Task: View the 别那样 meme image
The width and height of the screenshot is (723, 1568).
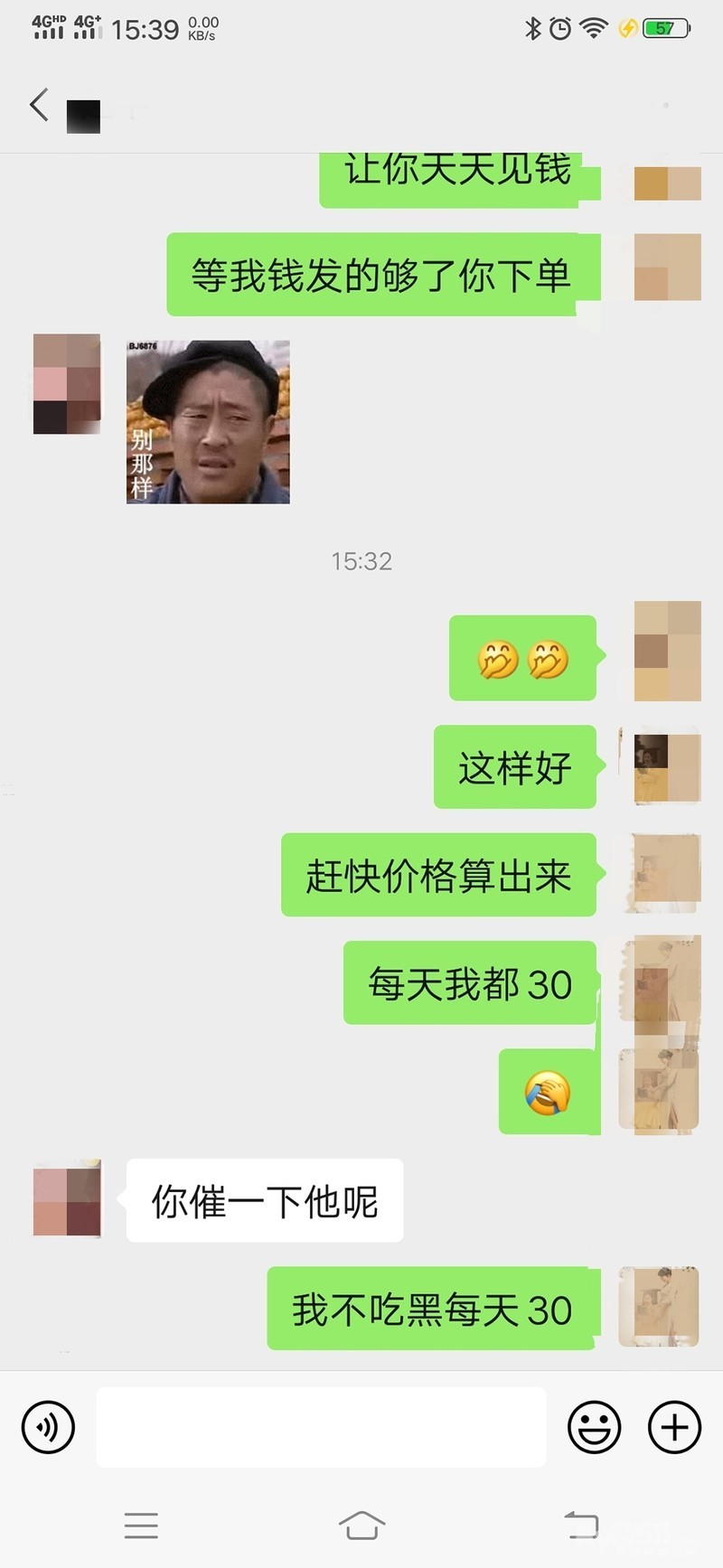Action: (x=208, y=422)
